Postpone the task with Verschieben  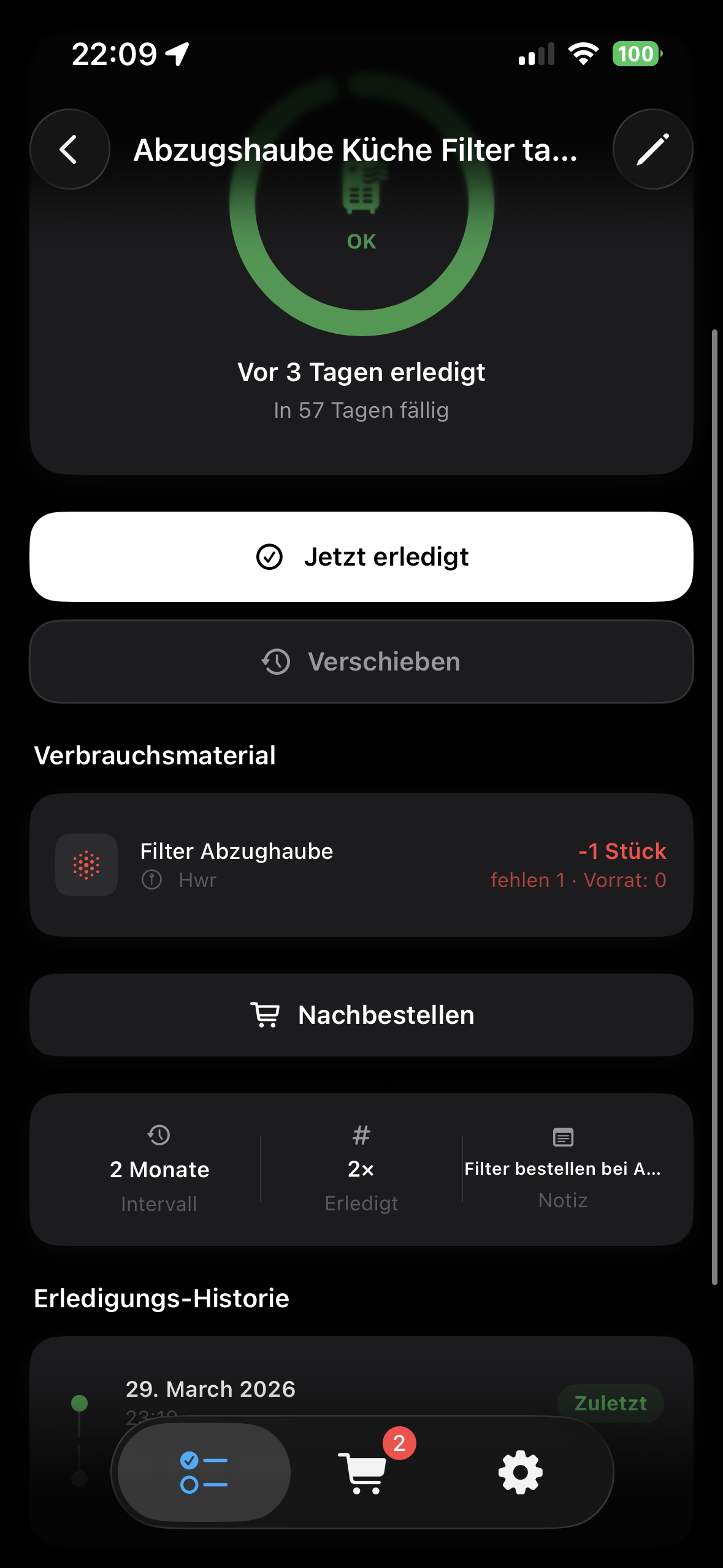point(362,661)
